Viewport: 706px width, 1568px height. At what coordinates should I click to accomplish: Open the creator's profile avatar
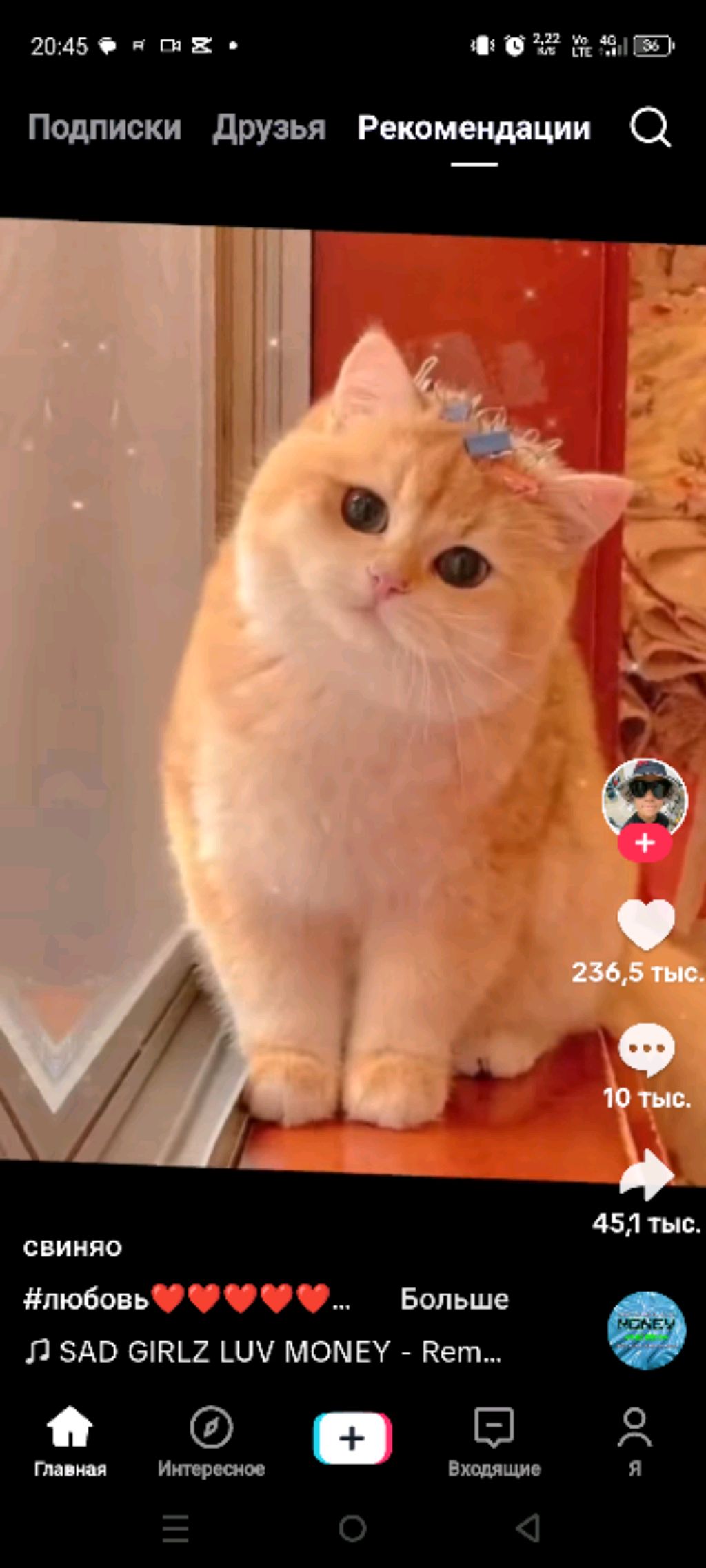(645, 798)
